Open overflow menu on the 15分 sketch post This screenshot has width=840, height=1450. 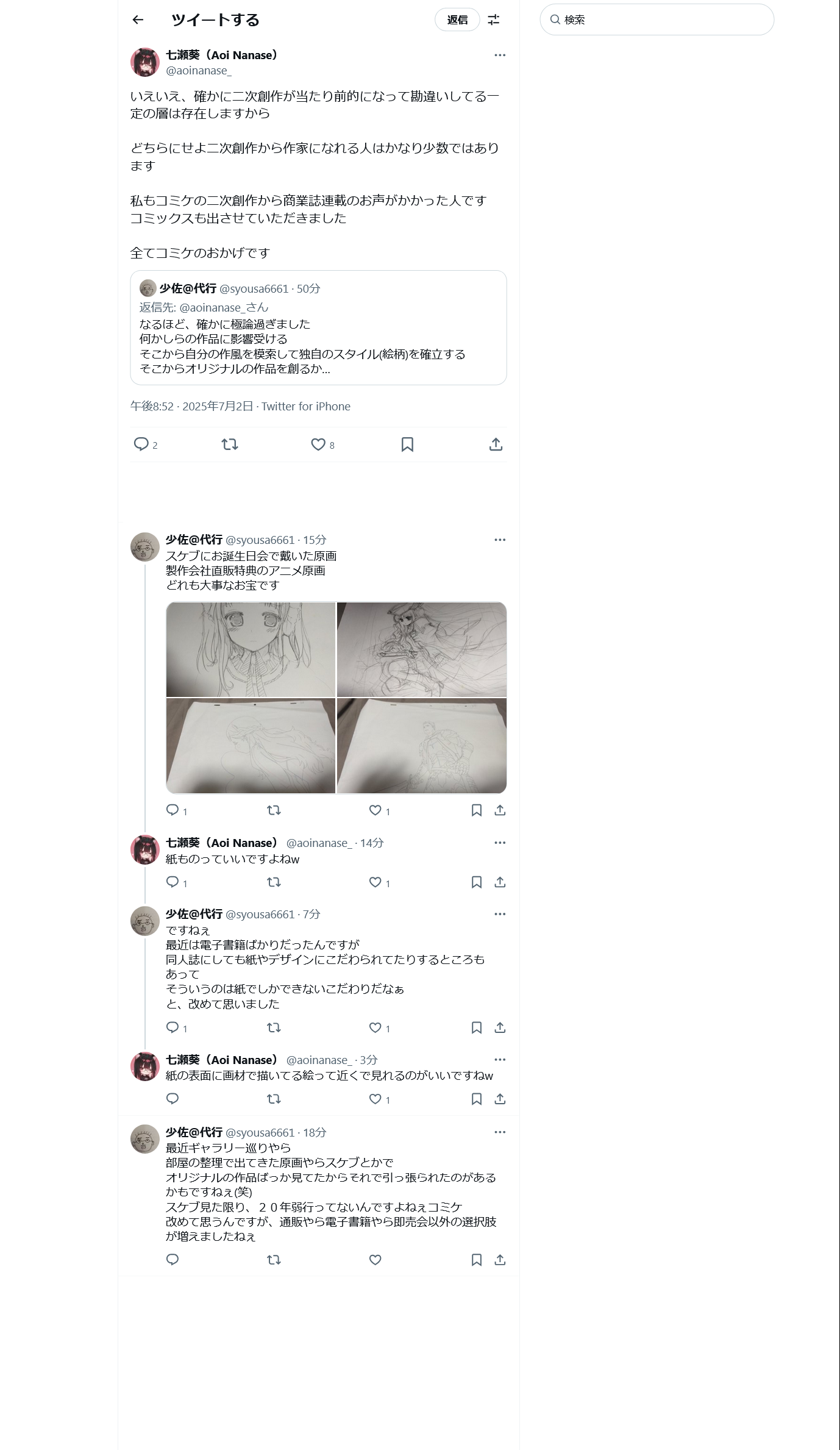tap(500, 540)
